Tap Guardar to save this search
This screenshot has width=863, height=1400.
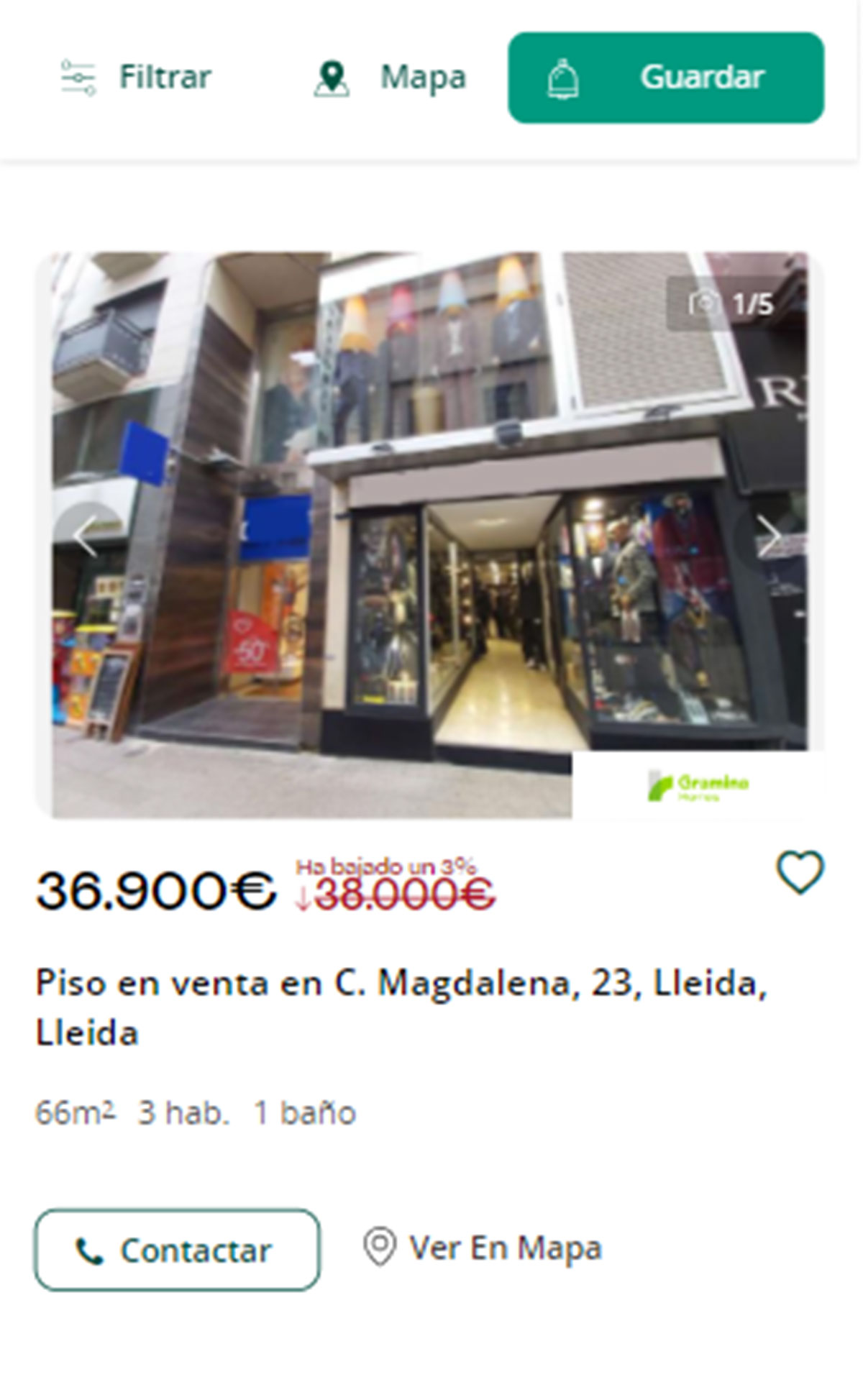click(665, 78)
